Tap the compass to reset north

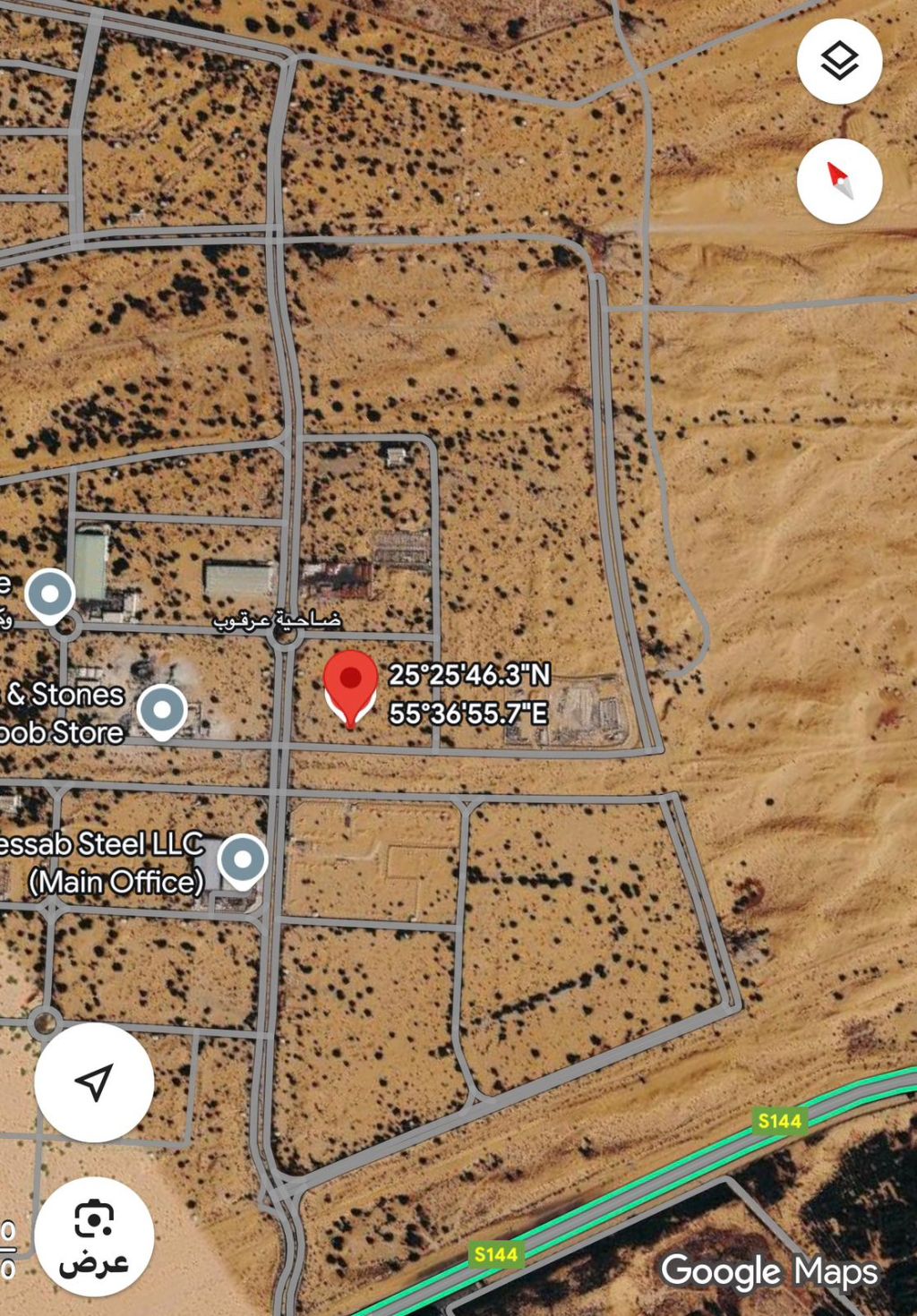[x=839, y=182]
